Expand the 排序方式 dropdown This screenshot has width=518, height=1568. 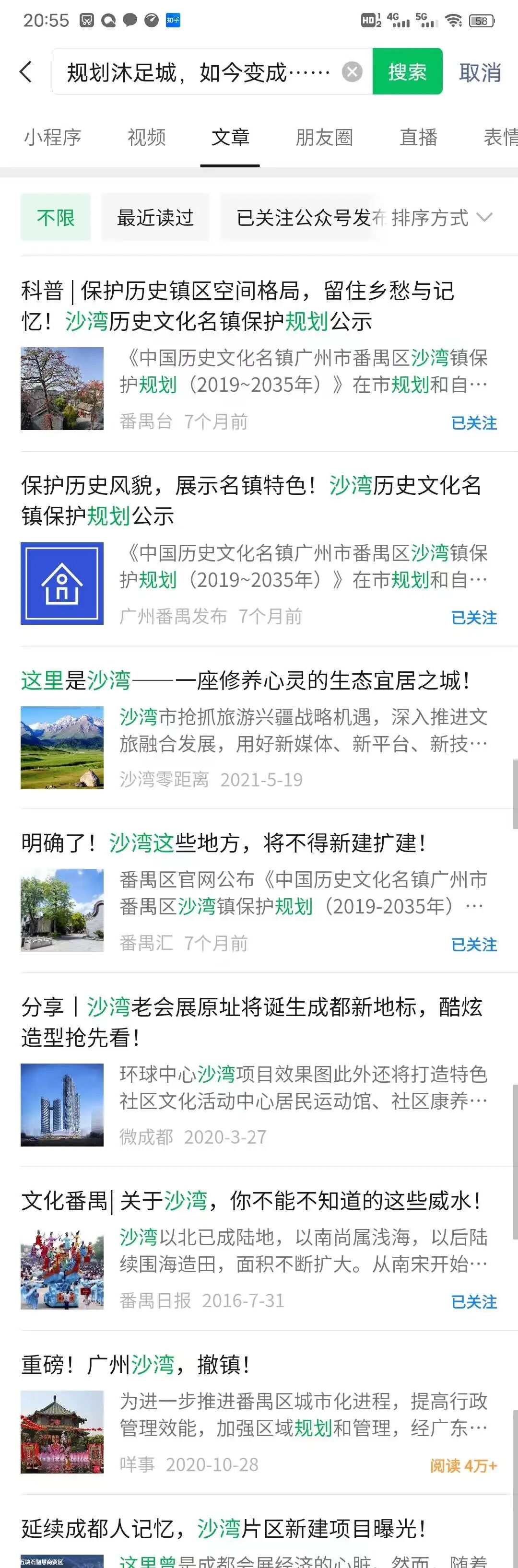coord(441,217)
